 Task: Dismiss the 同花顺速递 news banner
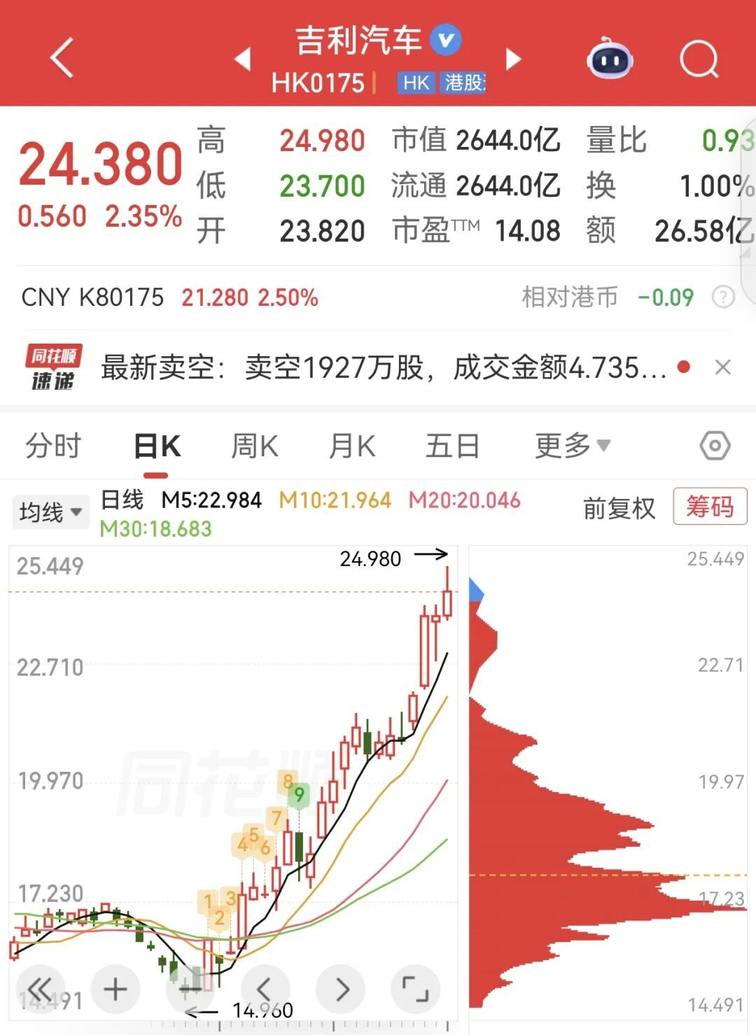723,367
